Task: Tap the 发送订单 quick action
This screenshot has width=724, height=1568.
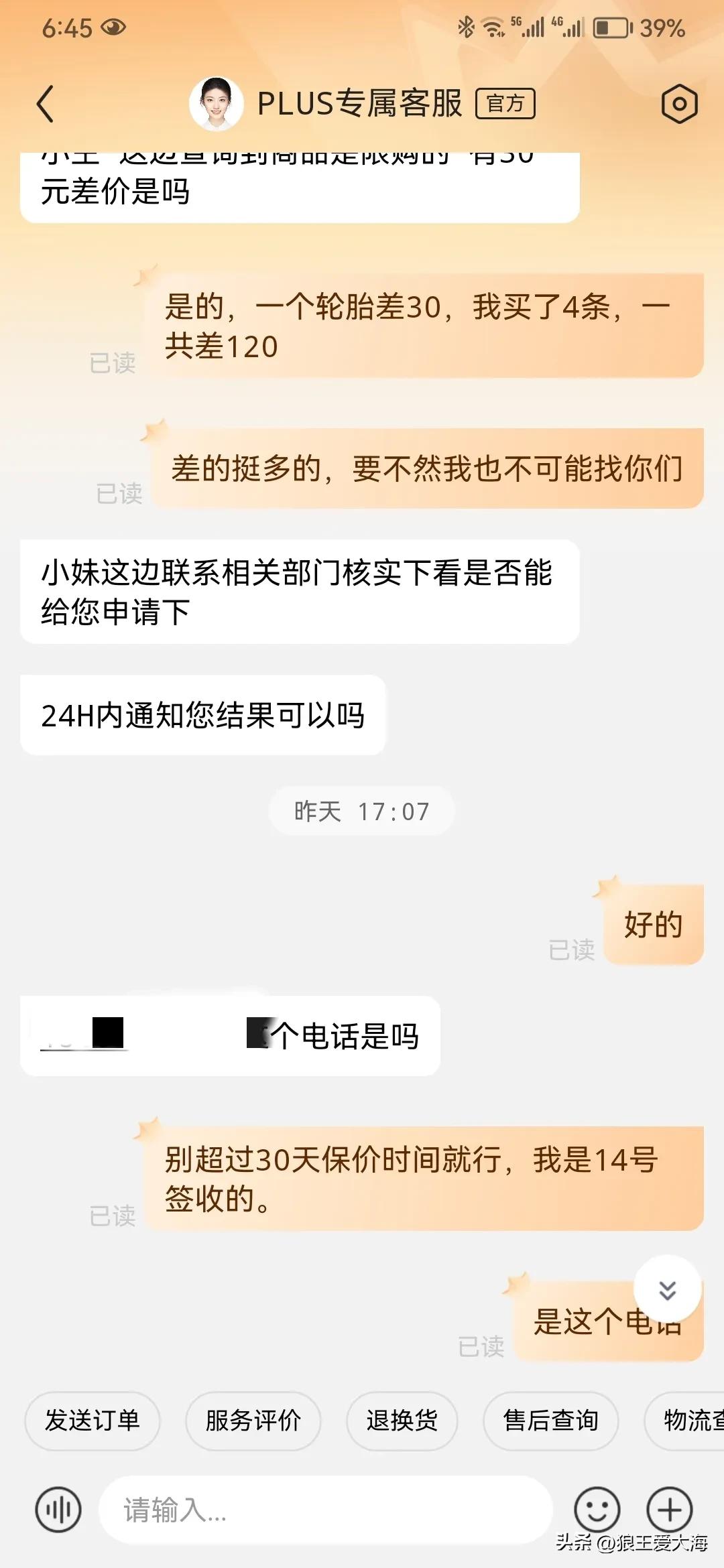Action: [92, 1421]
